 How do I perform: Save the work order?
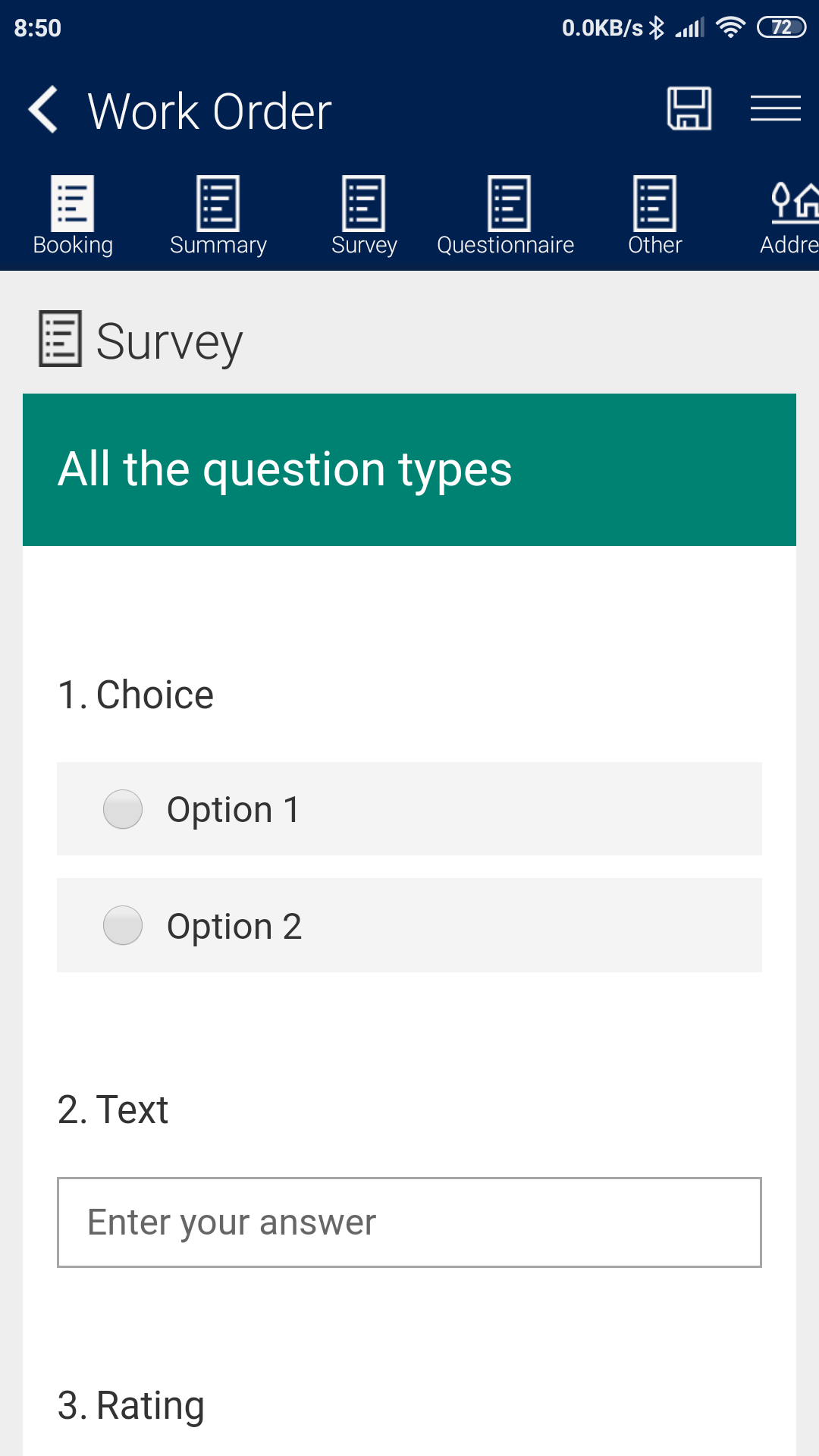point(689,108)
